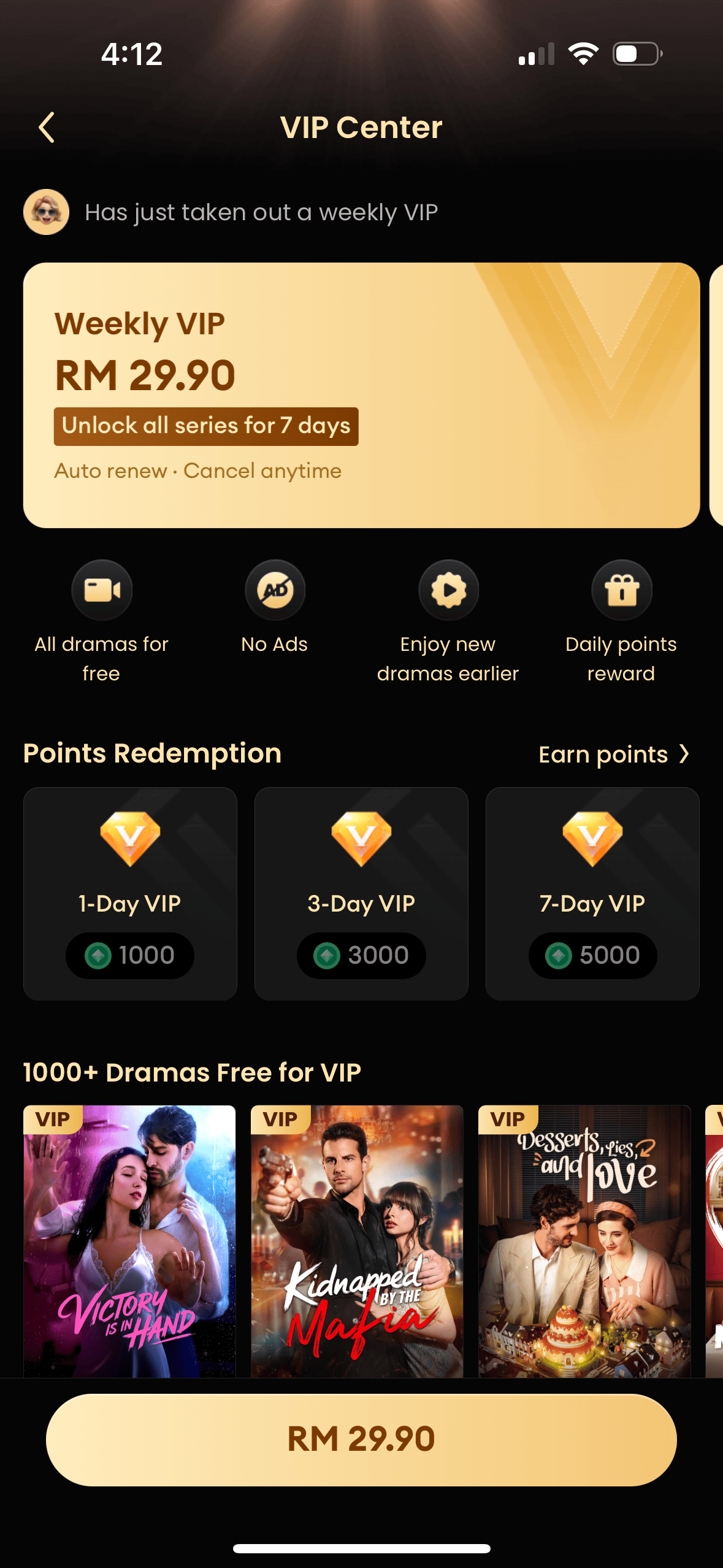Select the 7-Day VIP diamond icon
723x1568 pixels.
coord(592,836)
